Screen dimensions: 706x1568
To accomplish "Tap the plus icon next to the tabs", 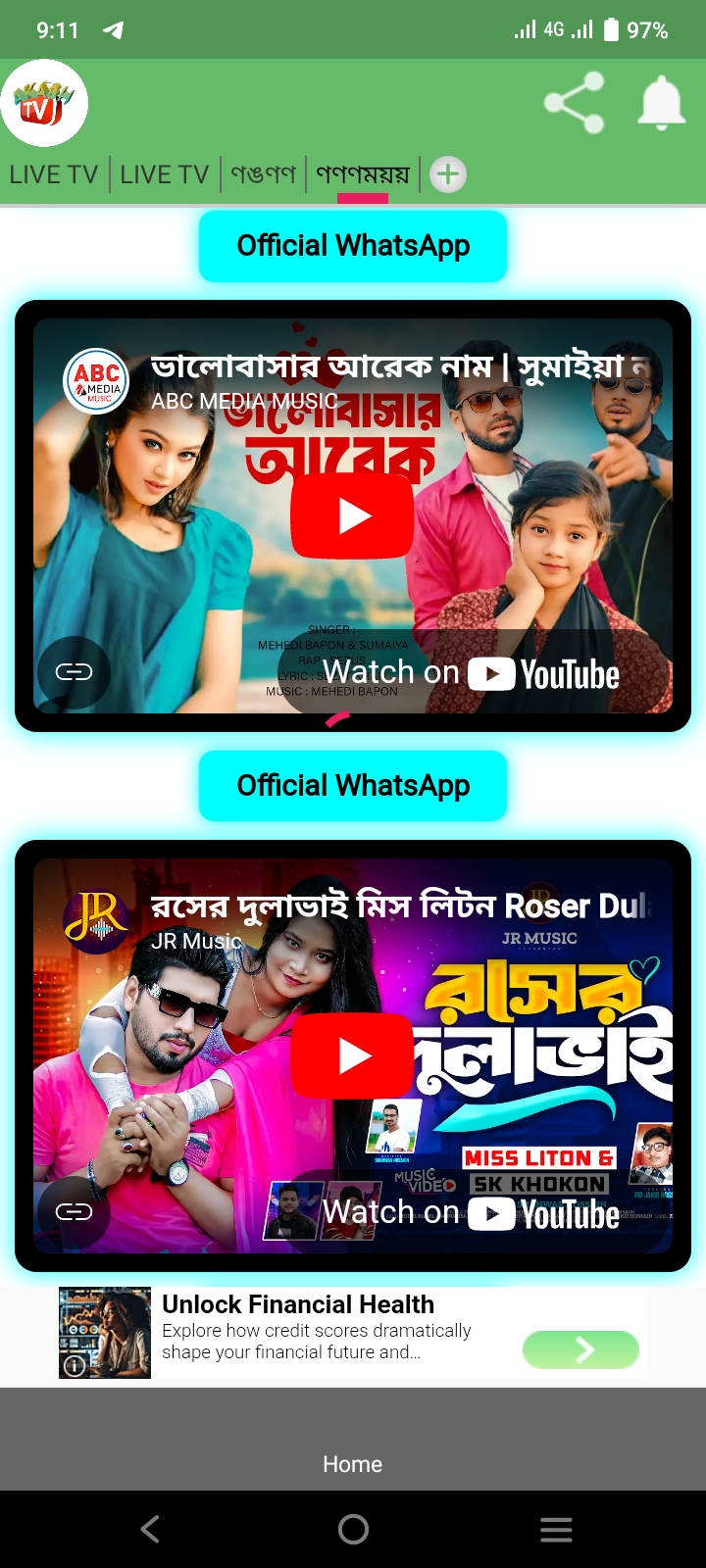I will (x=448, y=174).
